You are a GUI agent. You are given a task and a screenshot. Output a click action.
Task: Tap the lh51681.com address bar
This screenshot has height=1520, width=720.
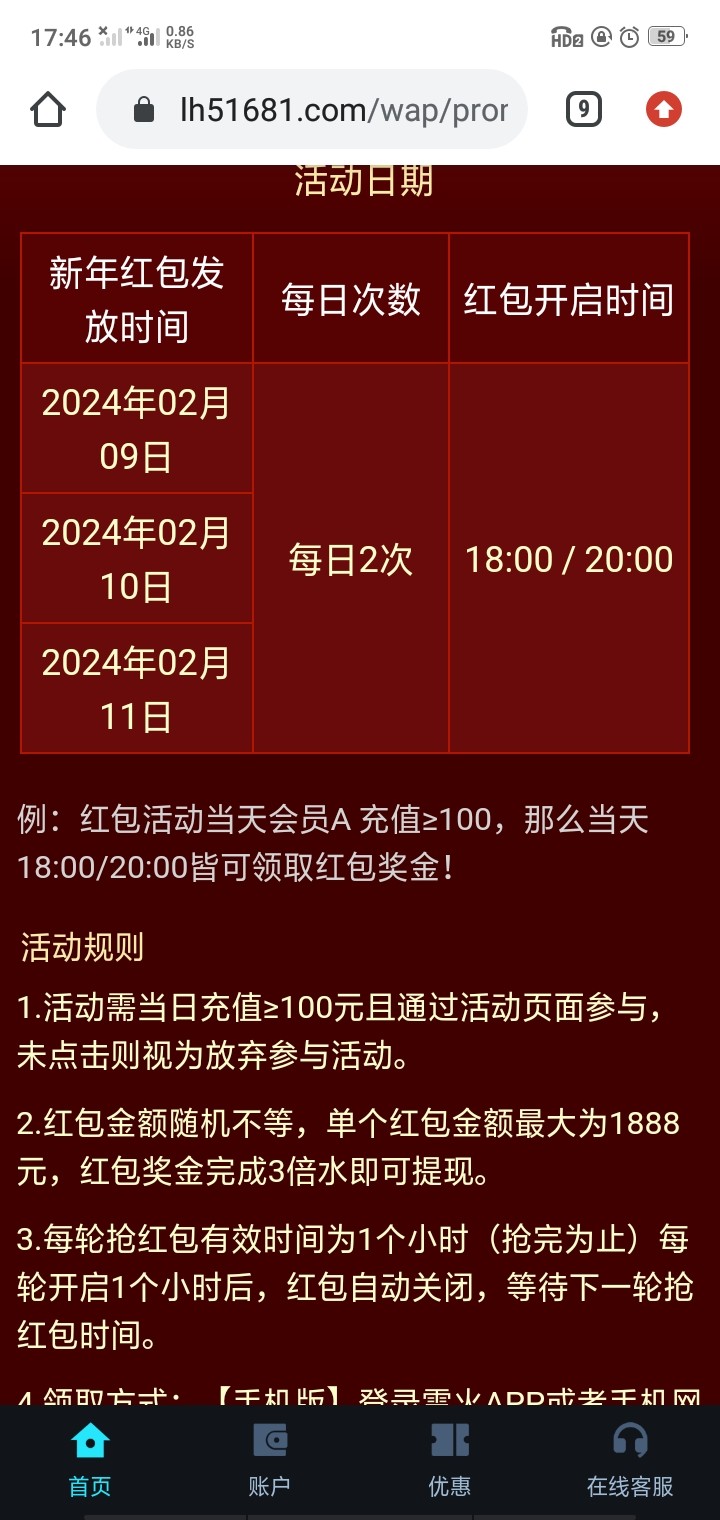(x=320, y=109)
